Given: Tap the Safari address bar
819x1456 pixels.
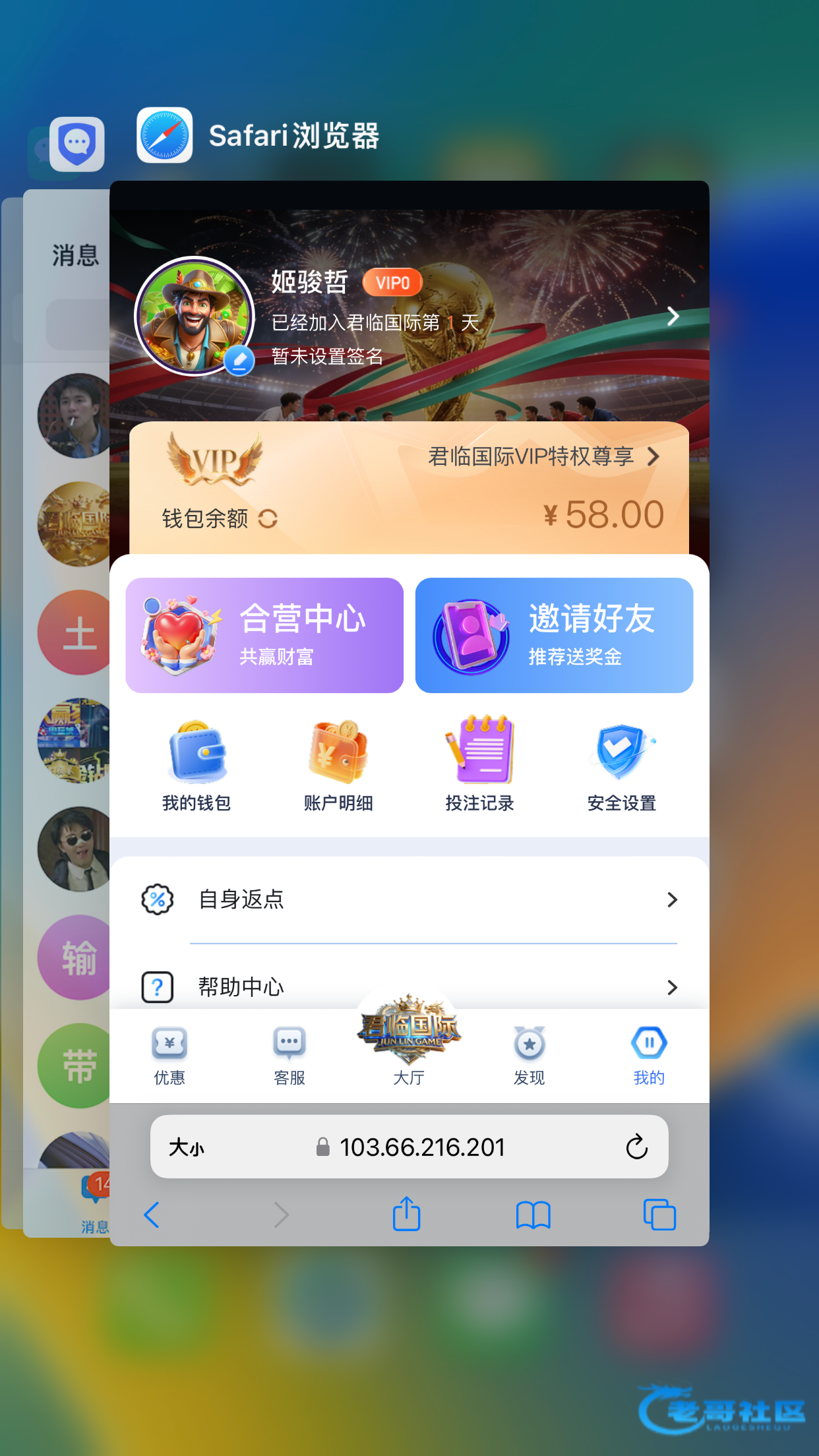Looking at the screenshot, I should (x=421, y=1147).
